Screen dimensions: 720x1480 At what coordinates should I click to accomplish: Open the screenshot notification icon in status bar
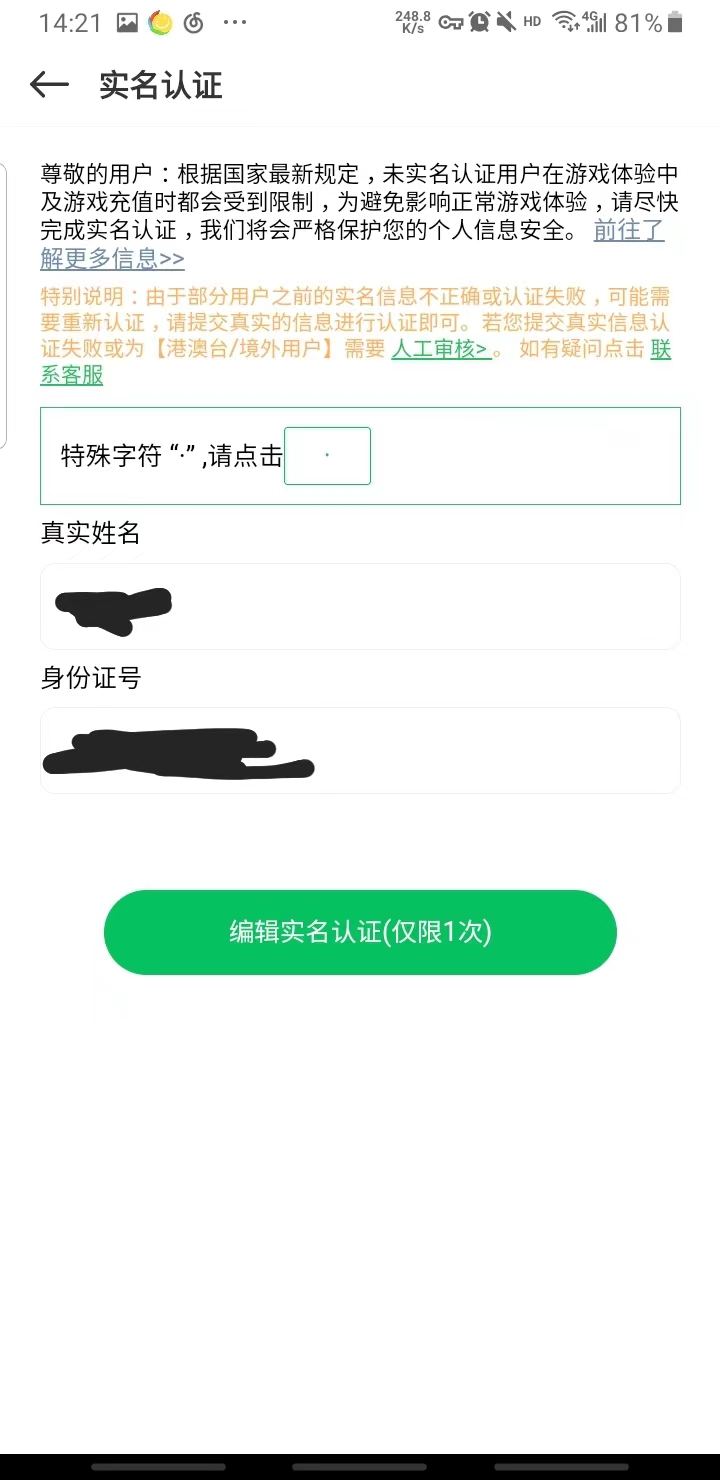coord(127,22)
